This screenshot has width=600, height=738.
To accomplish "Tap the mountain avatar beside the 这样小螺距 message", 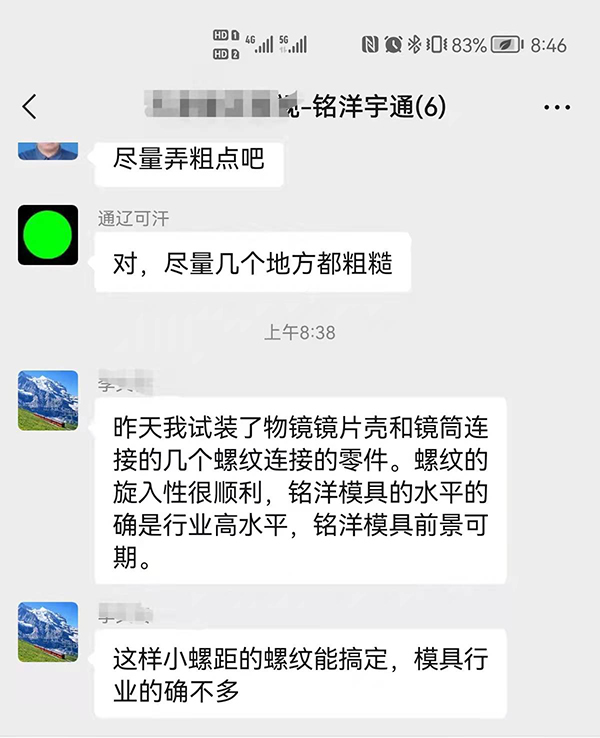I will pyautogui.click(x=48, y=631).
